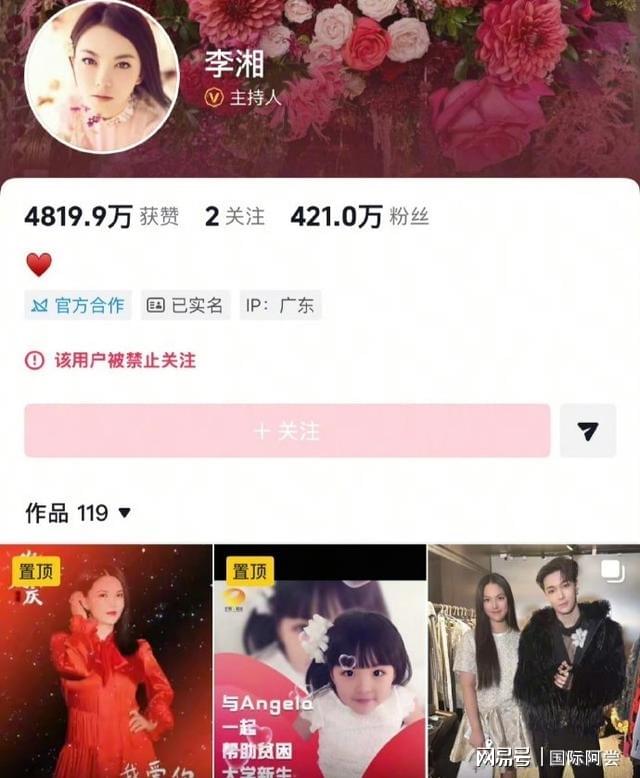
Task: Open 李湘's profile avatar
Action: point(102,77)
